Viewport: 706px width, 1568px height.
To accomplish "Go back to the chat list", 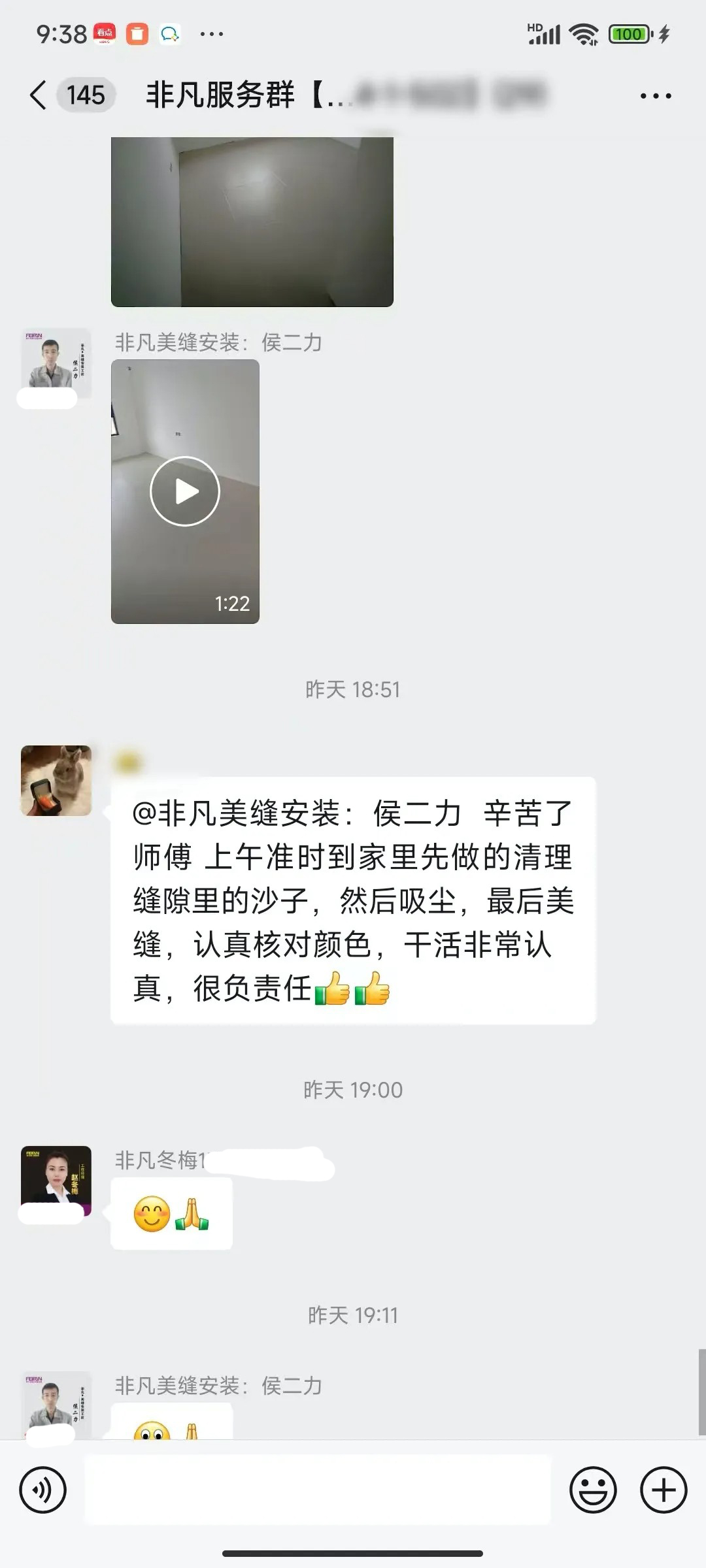I will click(39, 95).
